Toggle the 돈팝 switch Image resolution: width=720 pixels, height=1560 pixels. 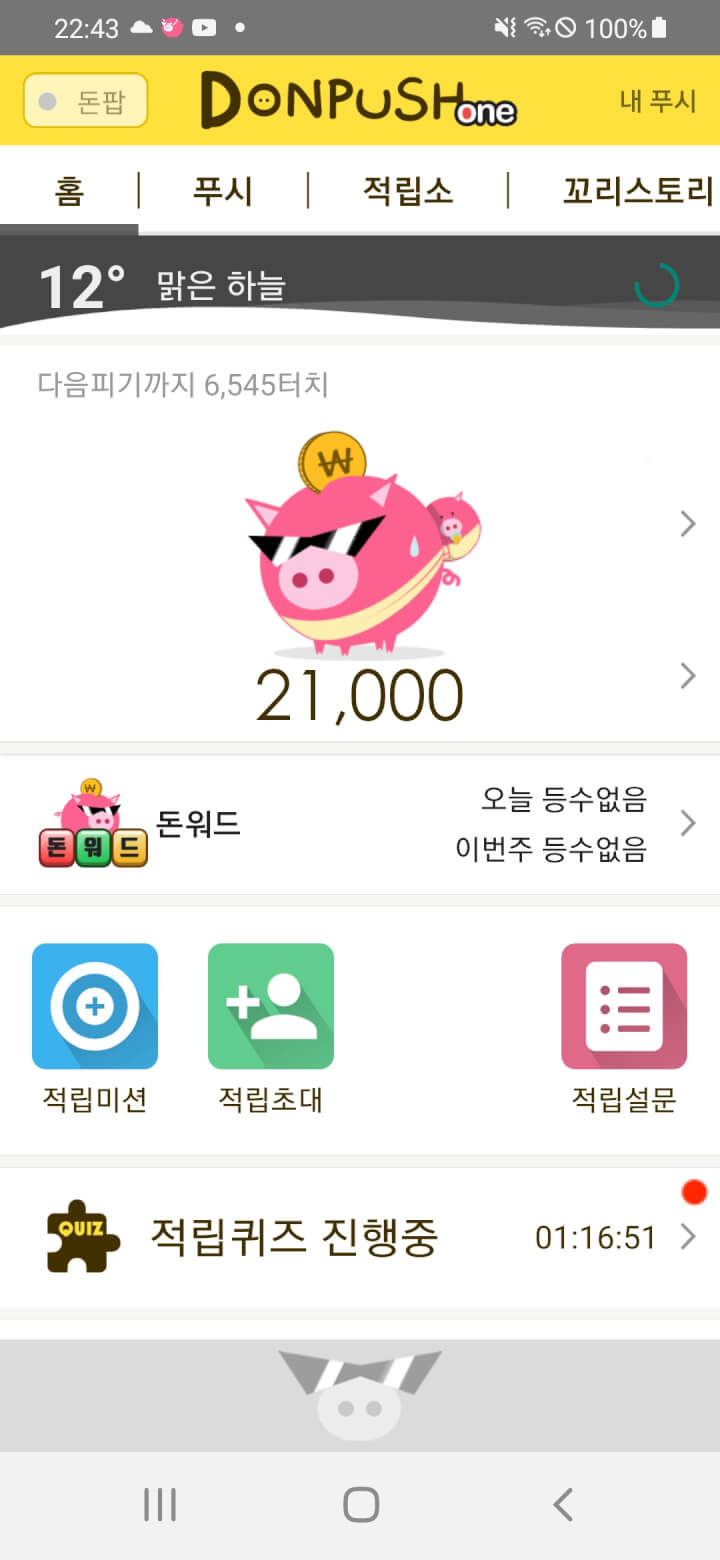click(85, 101)
